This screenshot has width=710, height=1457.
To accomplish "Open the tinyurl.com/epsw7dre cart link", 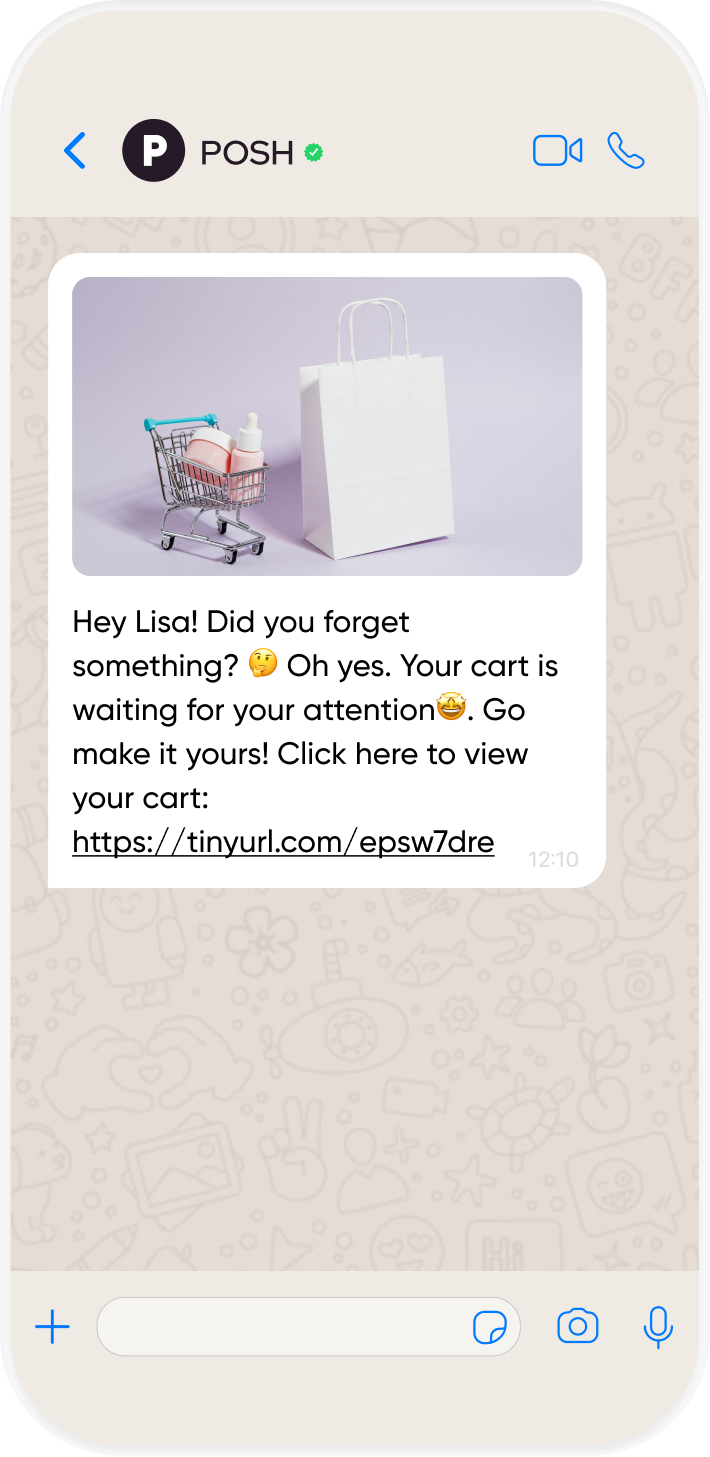I will (x=283, y=842).
